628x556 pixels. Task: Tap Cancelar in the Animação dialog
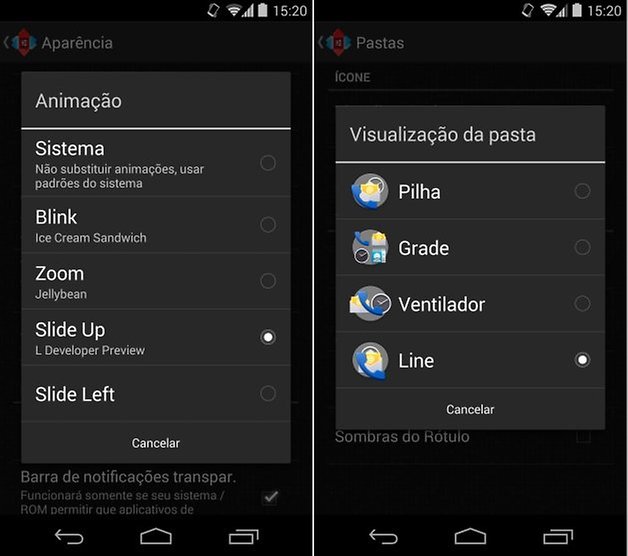coord(156,443)
